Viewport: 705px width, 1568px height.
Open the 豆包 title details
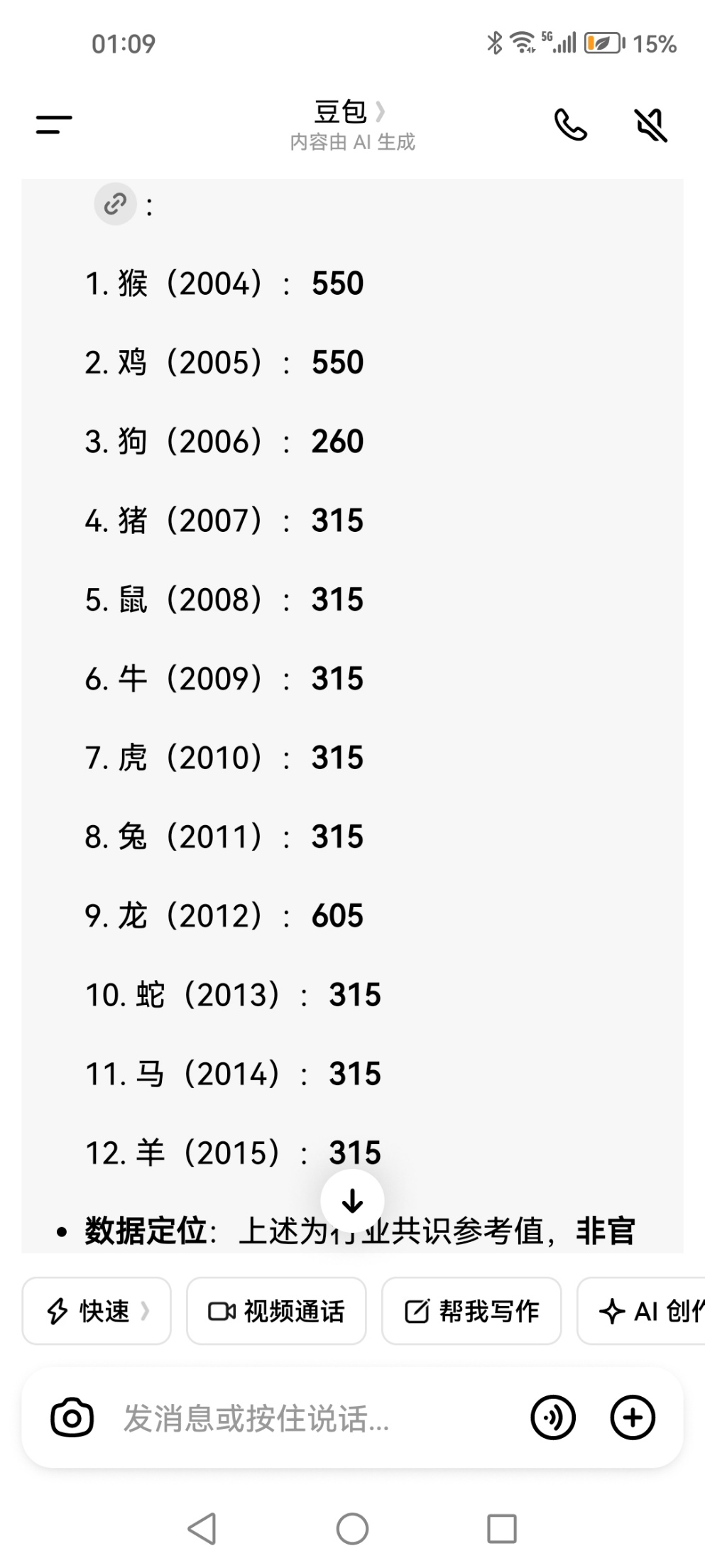(x=349, y=112)
